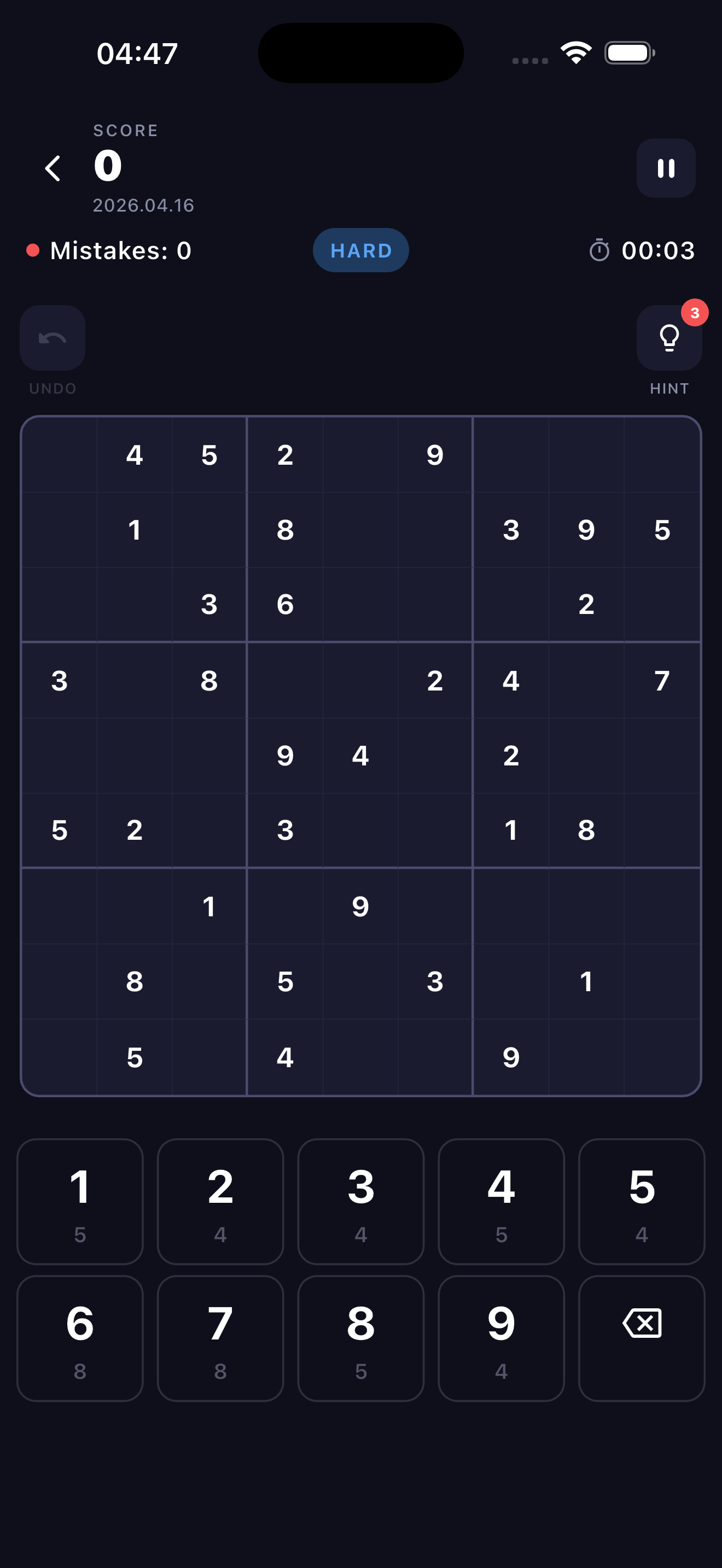
Task: Select the empty cell left of the 4 in the top row
Action: (x=60, y=454)
